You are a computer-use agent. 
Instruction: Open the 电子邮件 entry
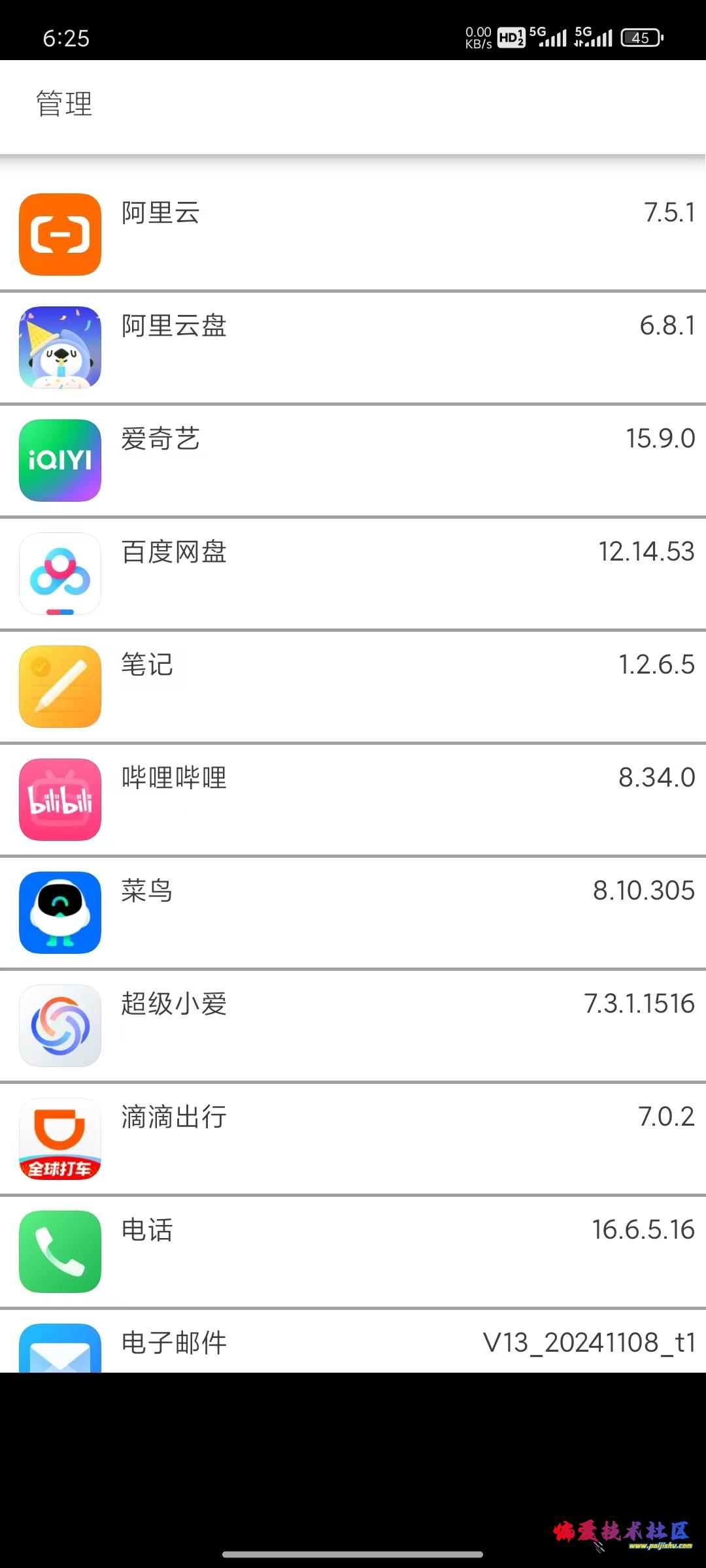pos(353,1341)
